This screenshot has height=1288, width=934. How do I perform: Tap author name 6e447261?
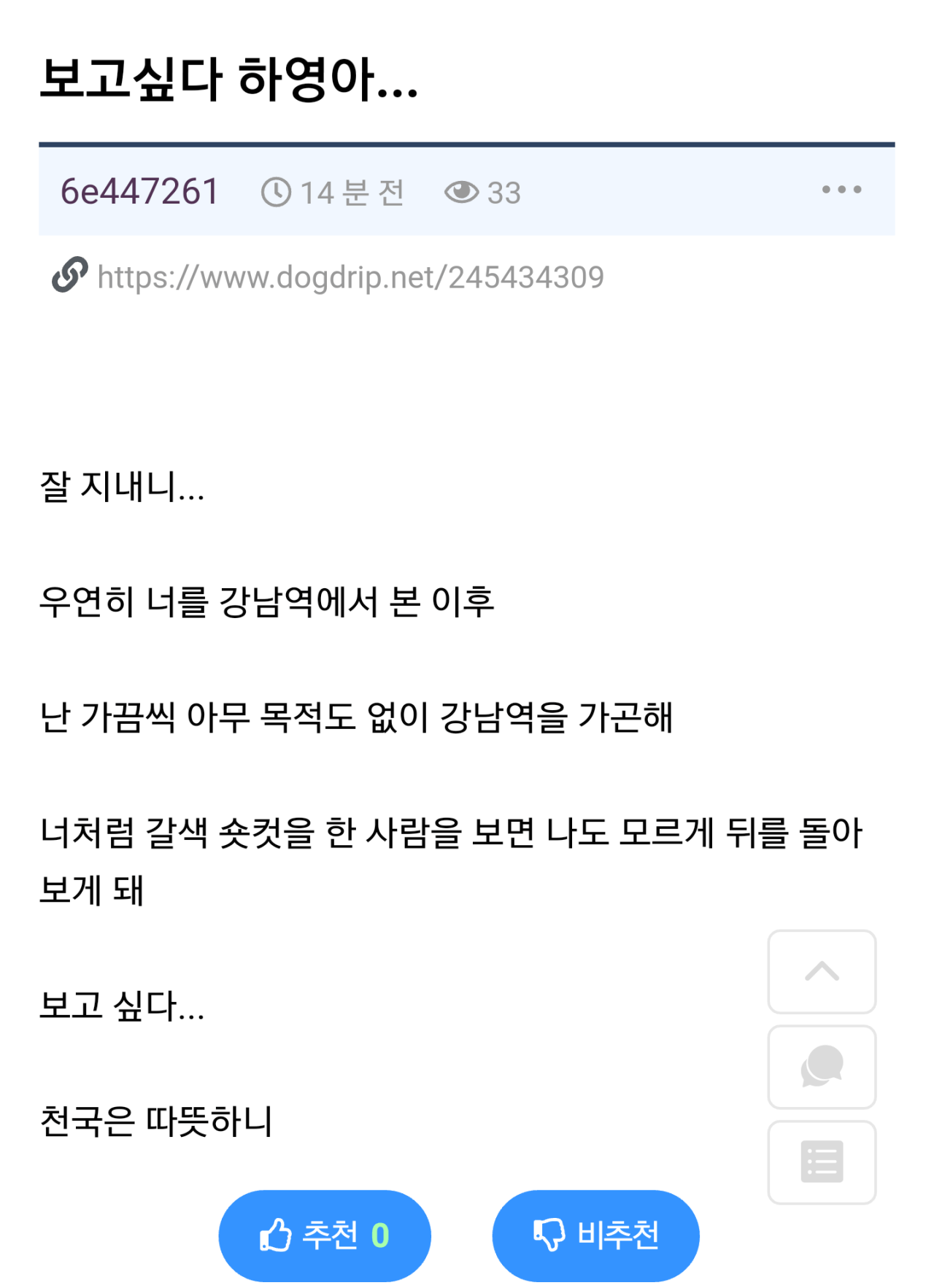click(139, 192)
